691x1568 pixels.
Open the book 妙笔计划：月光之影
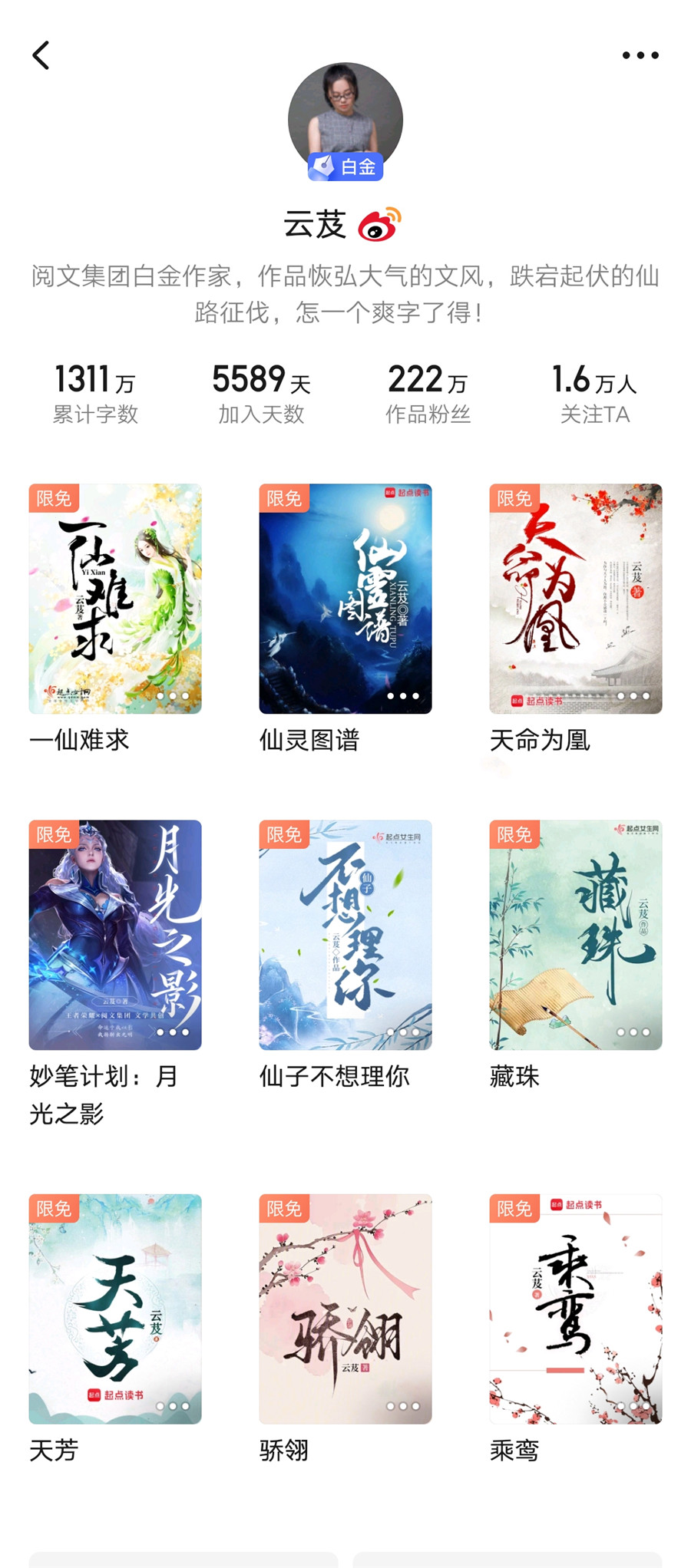click(x=115, y=935)
